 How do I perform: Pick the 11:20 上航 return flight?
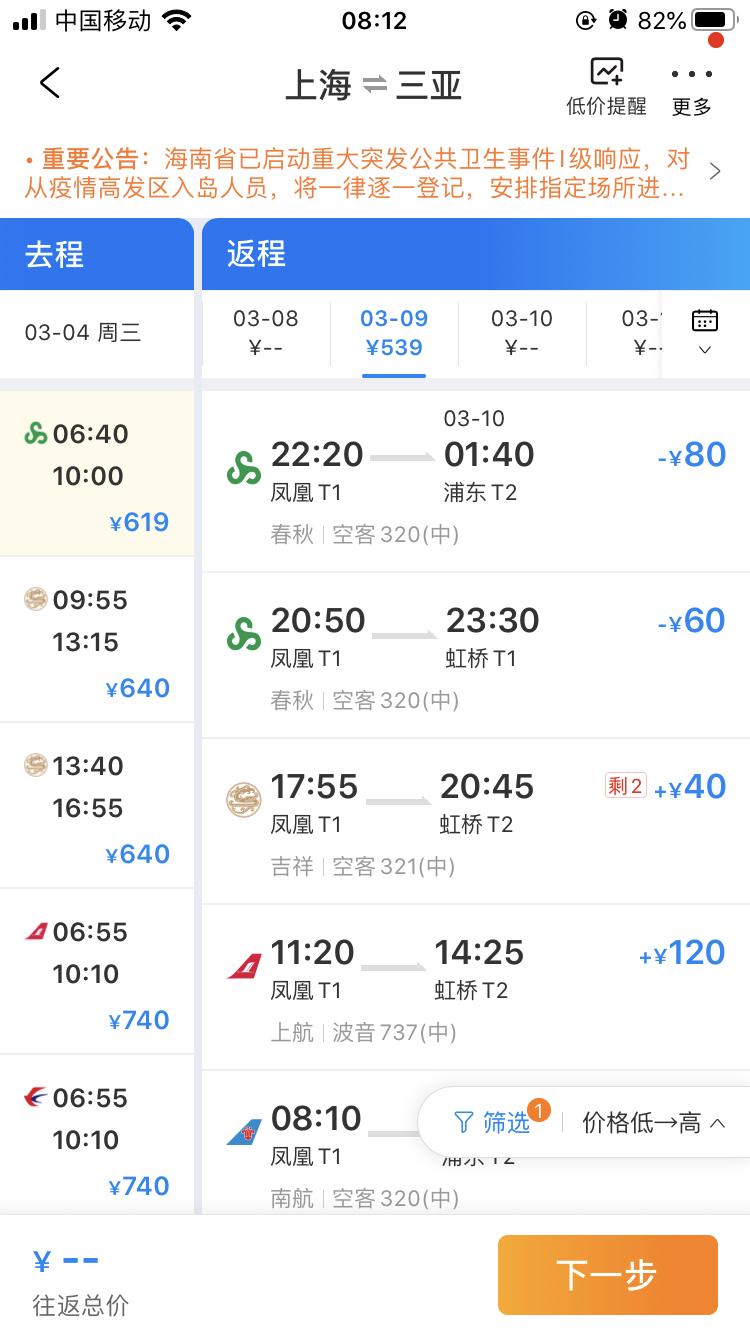(476, 988)
